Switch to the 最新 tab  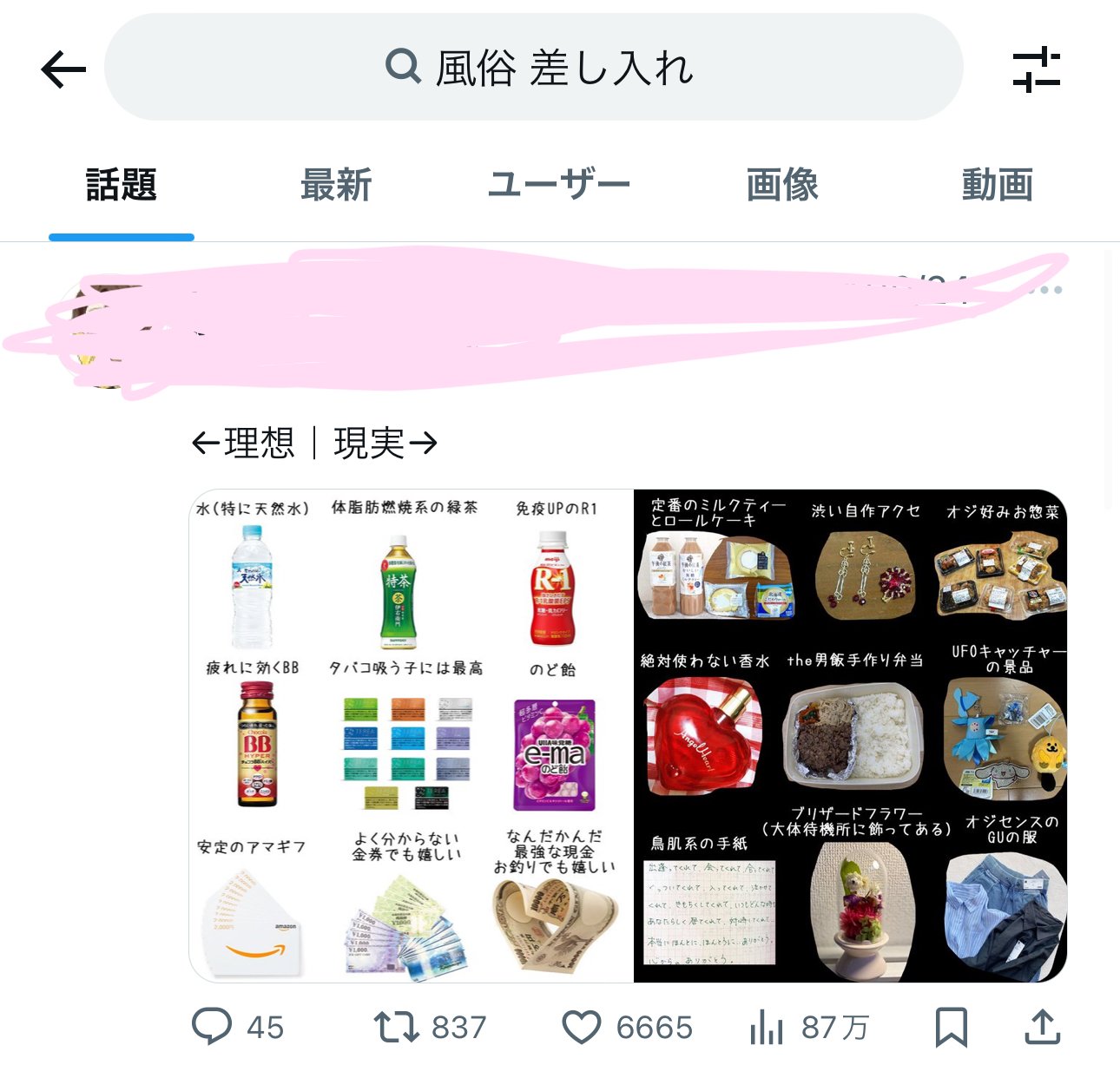pos(336,186)
